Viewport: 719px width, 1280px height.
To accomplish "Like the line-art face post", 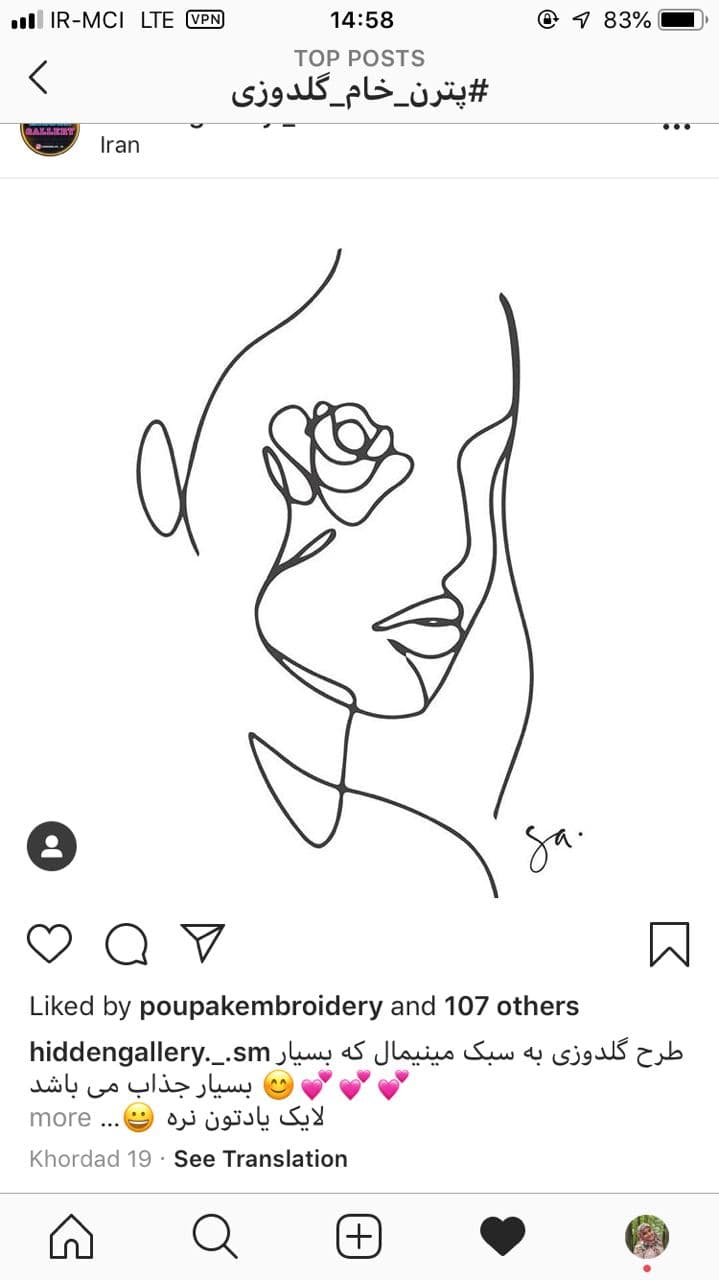I will coord(49,944).
